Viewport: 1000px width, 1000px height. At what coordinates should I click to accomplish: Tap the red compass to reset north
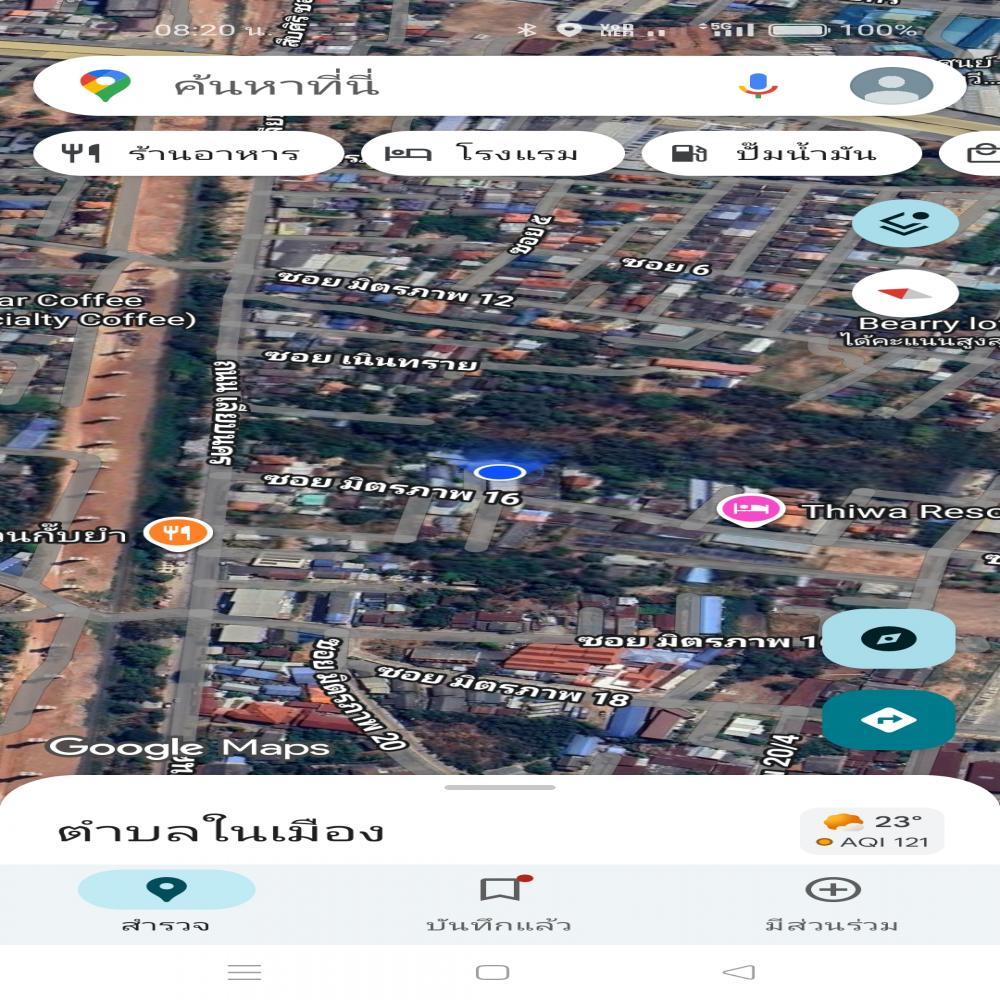point(905,293)
